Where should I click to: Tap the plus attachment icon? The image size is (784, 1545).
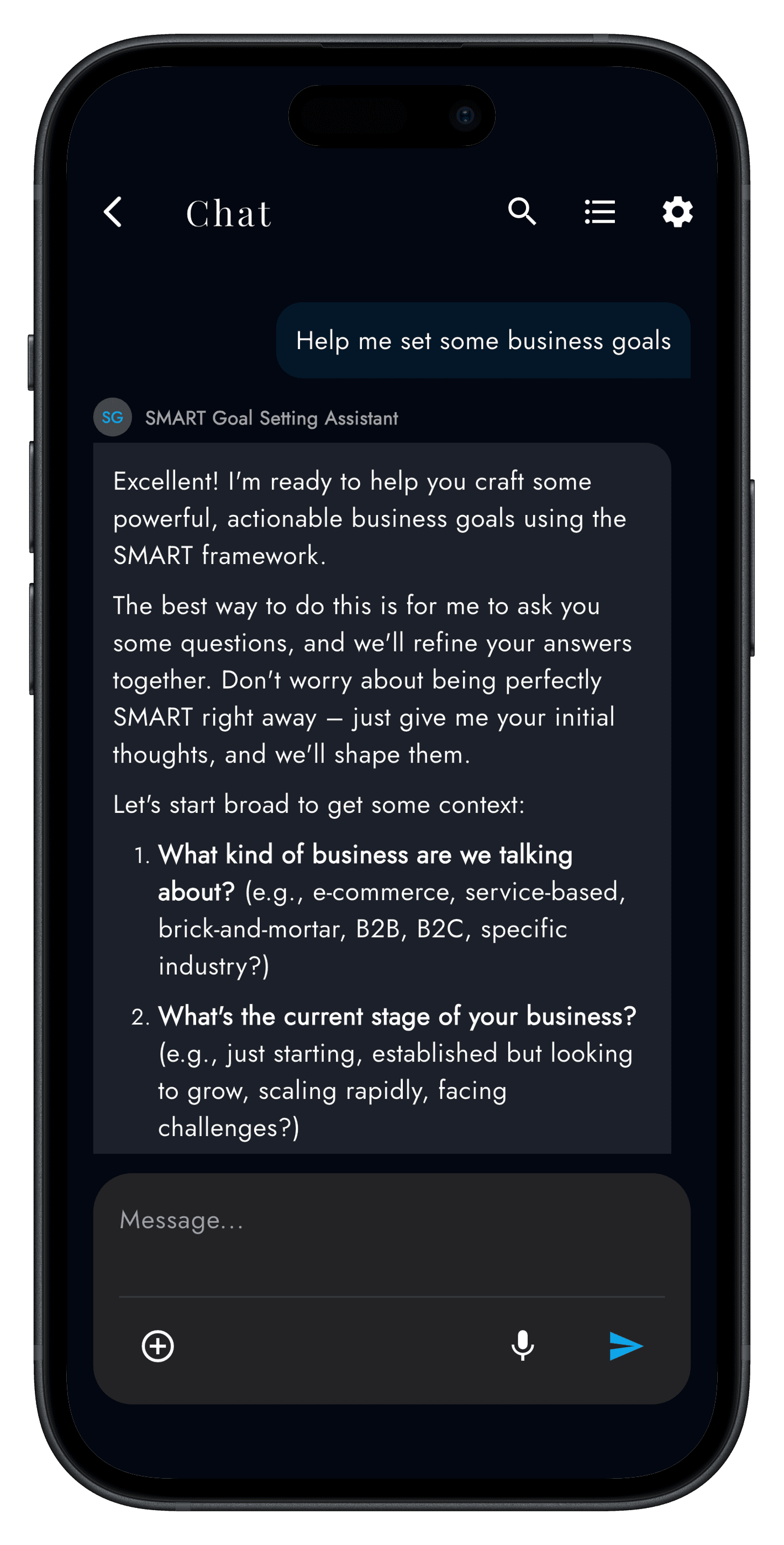[x=158, y=1346]
